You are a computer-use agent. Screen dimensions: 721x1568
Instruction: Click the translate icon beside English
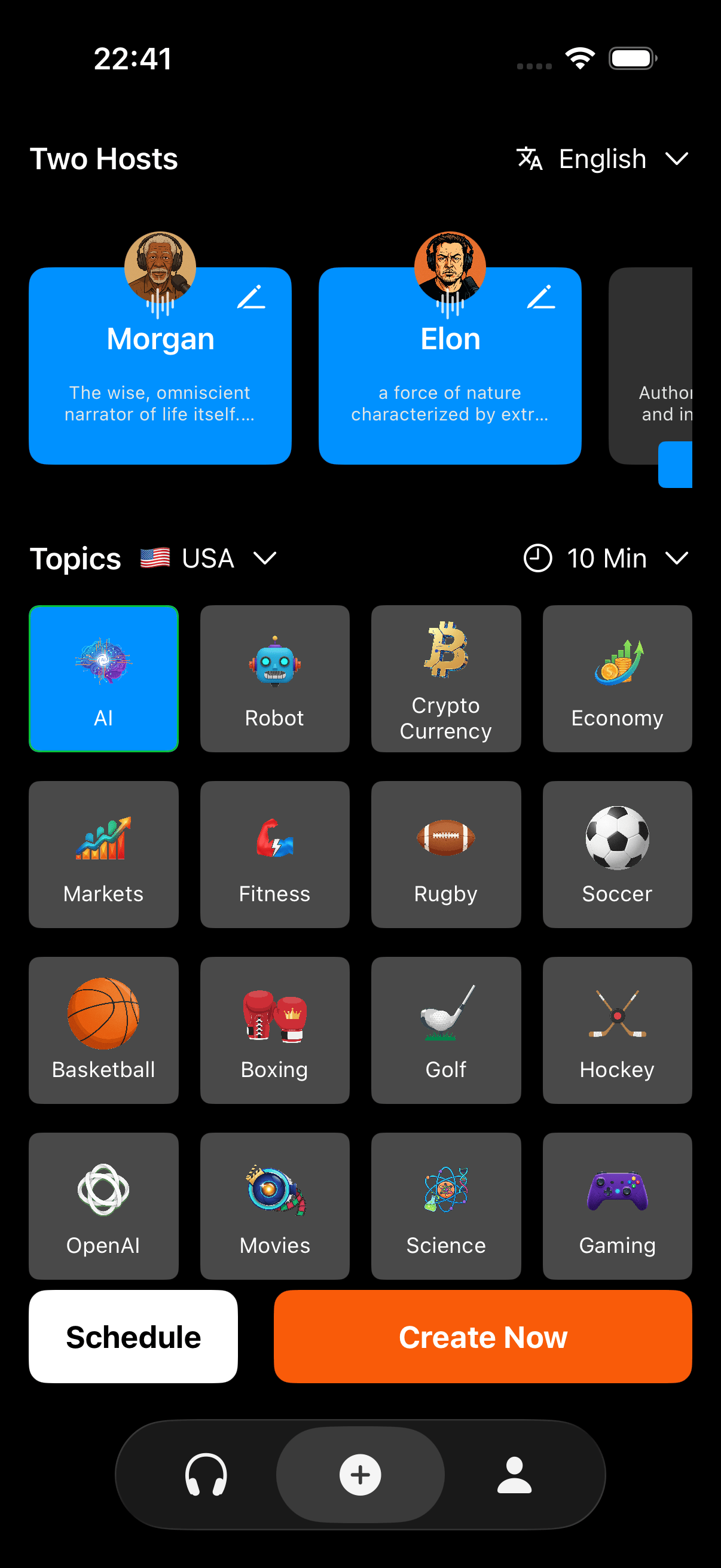pyautogui.click(x=528, y=159)
